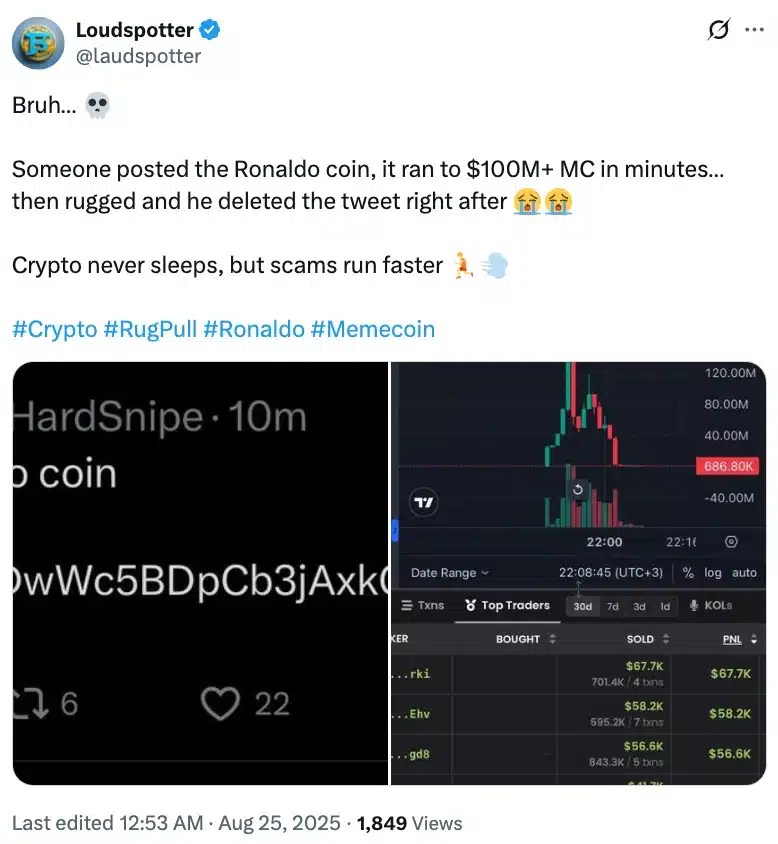Screen dimensions: 778x844
Task: Open the post's overflow menu
Action: click(x=754, y=31)
